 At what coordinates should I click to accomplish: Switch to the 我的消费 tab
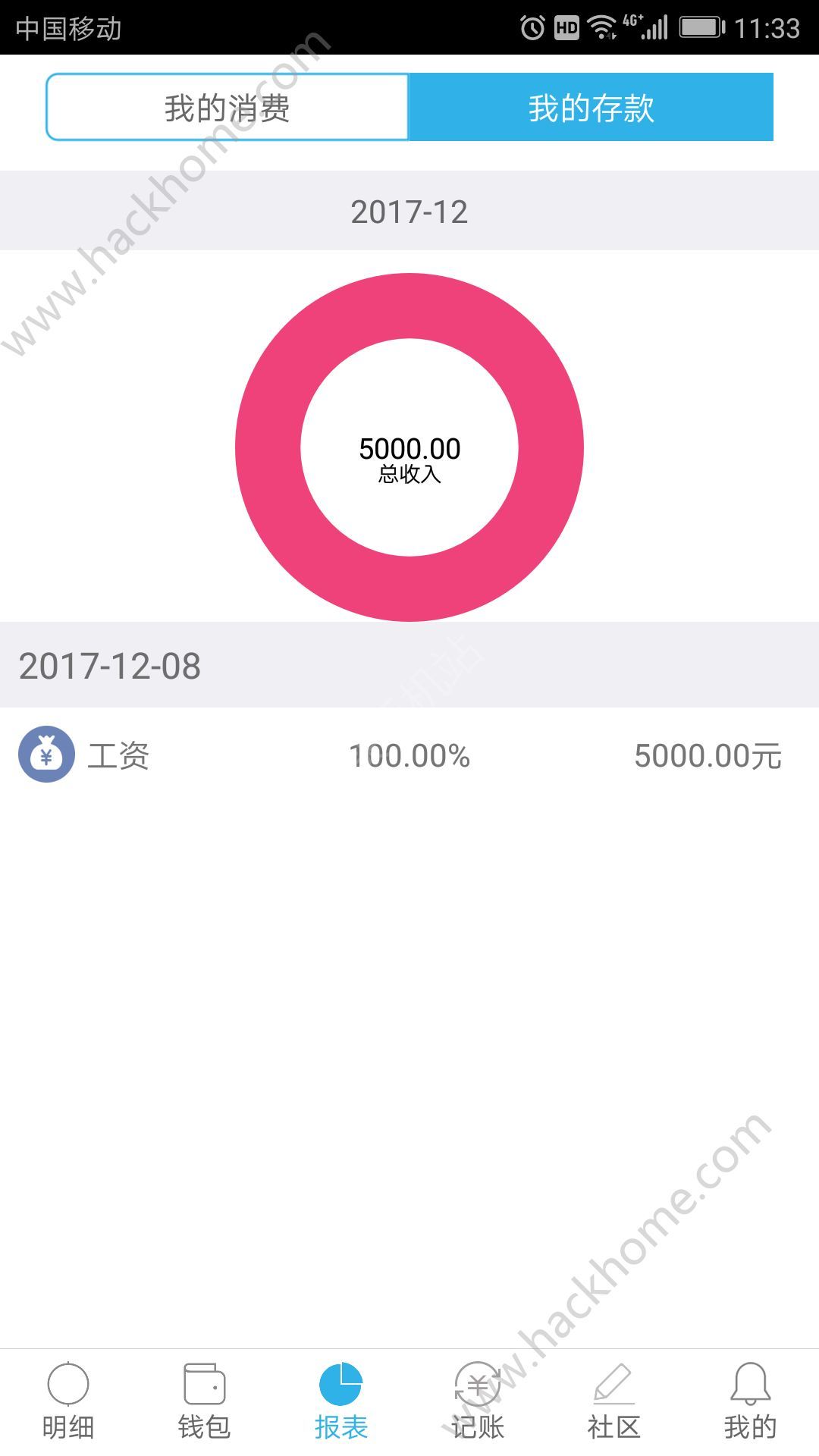pos(227,107)
